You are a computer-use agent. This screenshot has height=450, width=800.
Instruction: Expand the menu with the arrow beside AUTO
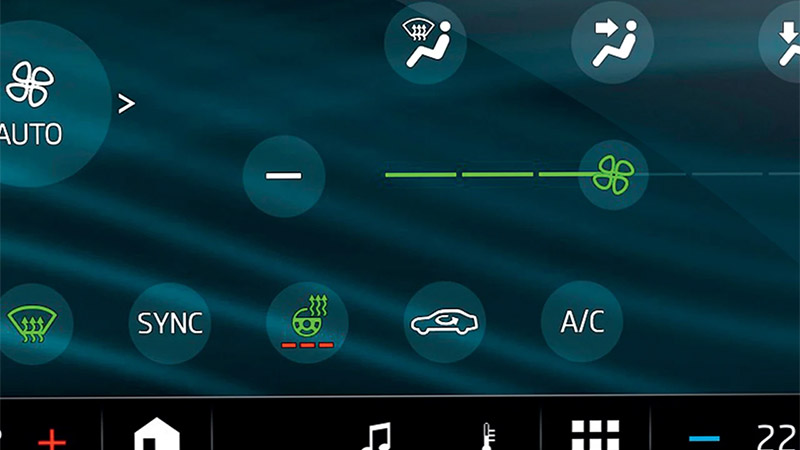click(x=126, y=103)
